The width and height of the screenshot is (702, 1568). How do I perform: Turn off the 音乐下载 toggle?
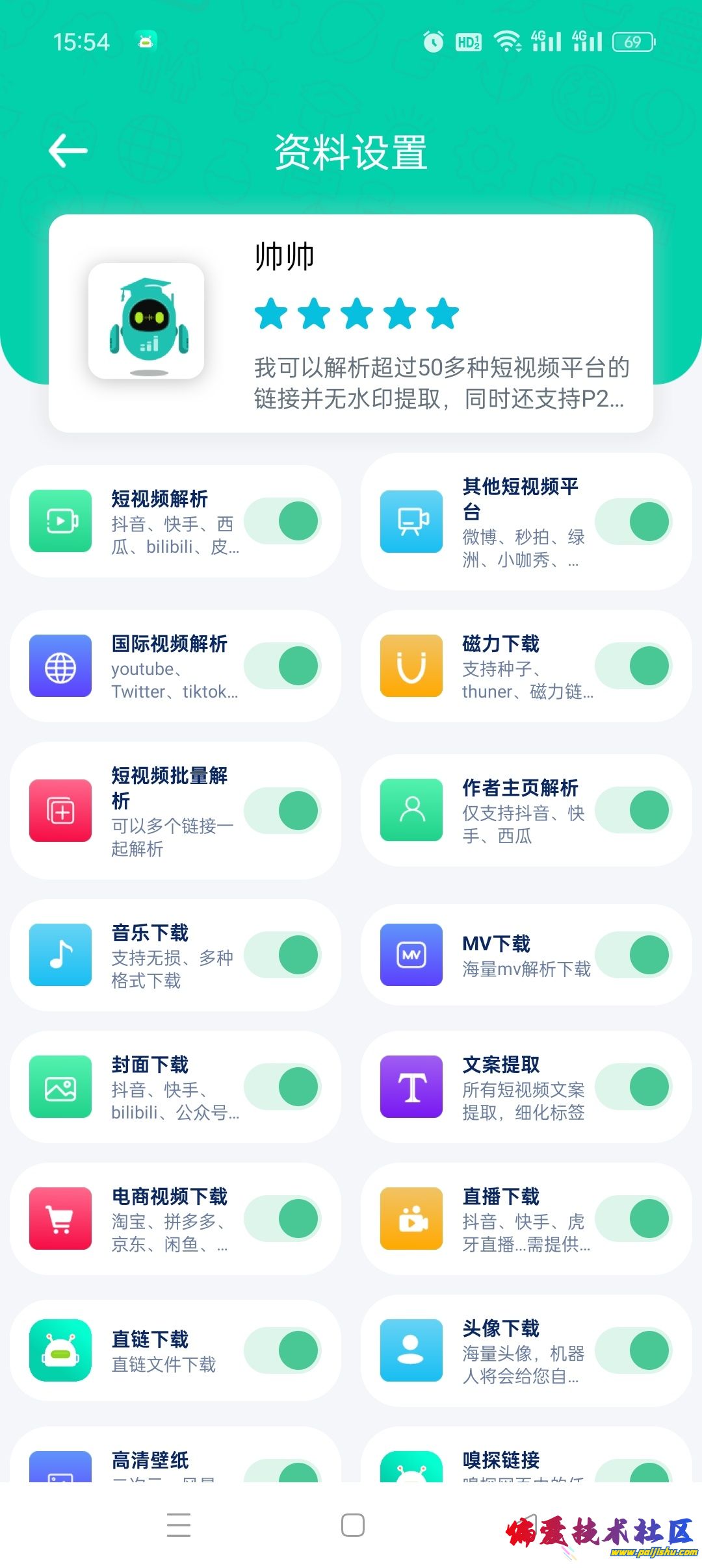coord(283,955)
